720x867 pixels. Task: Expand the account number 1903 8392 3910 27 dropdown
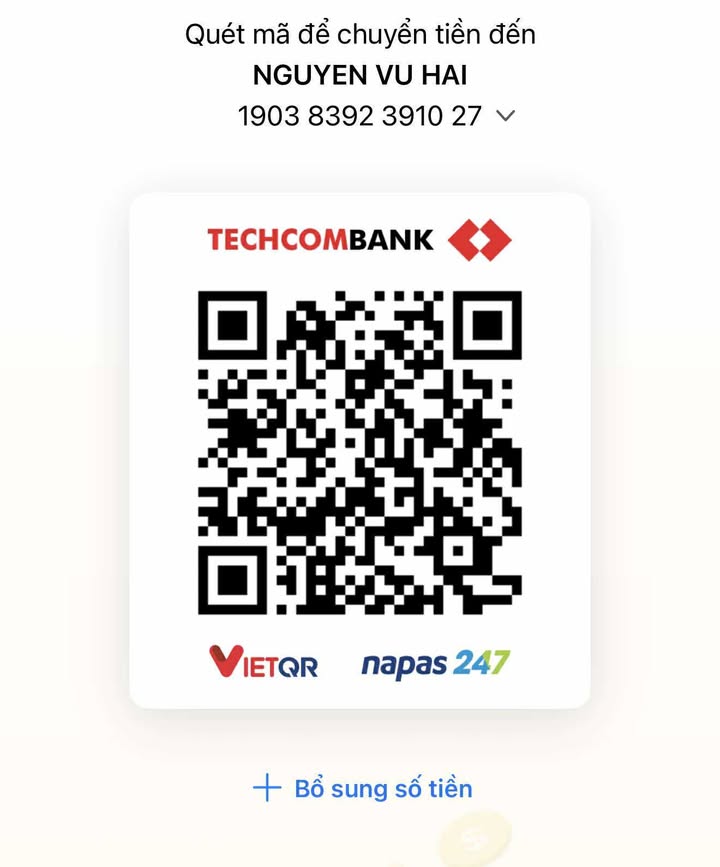[505, 116]
